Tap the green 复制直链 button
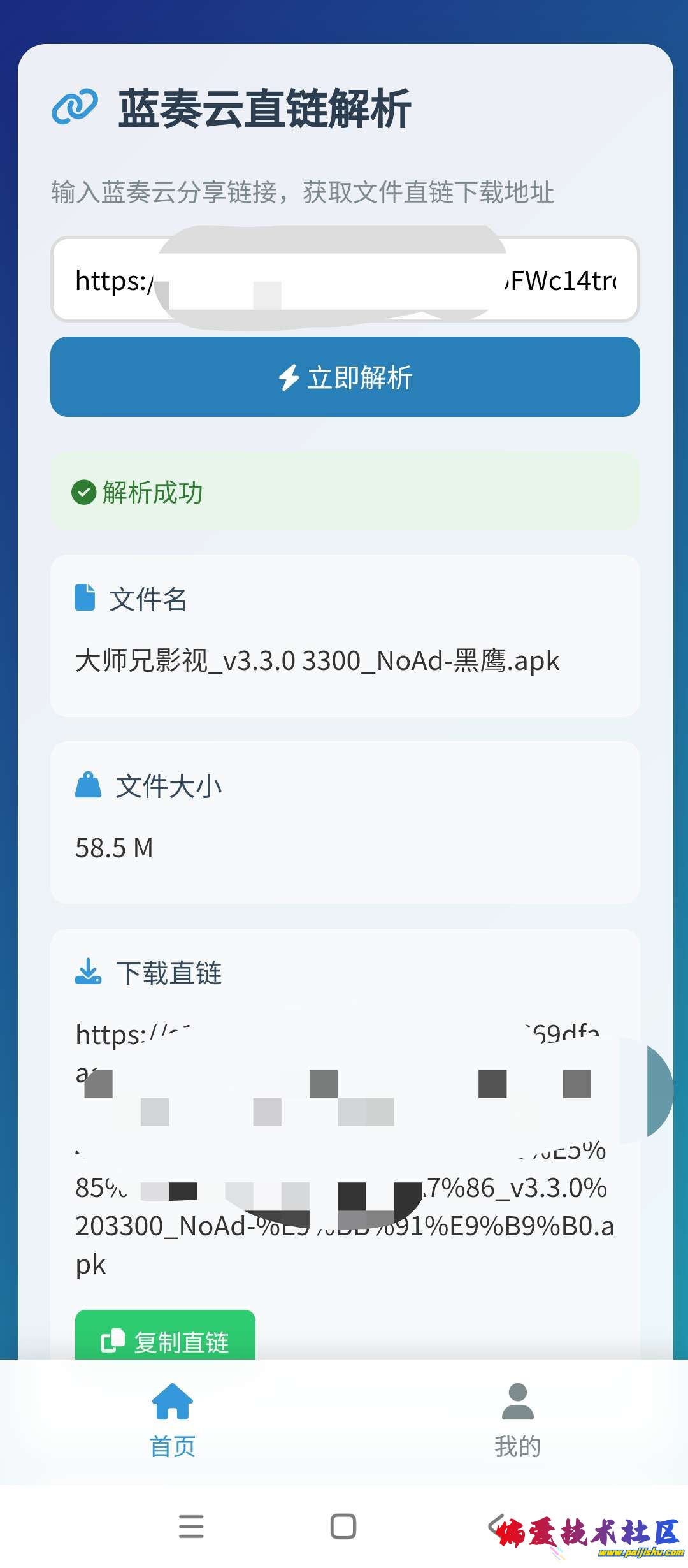 (164, 1340)
